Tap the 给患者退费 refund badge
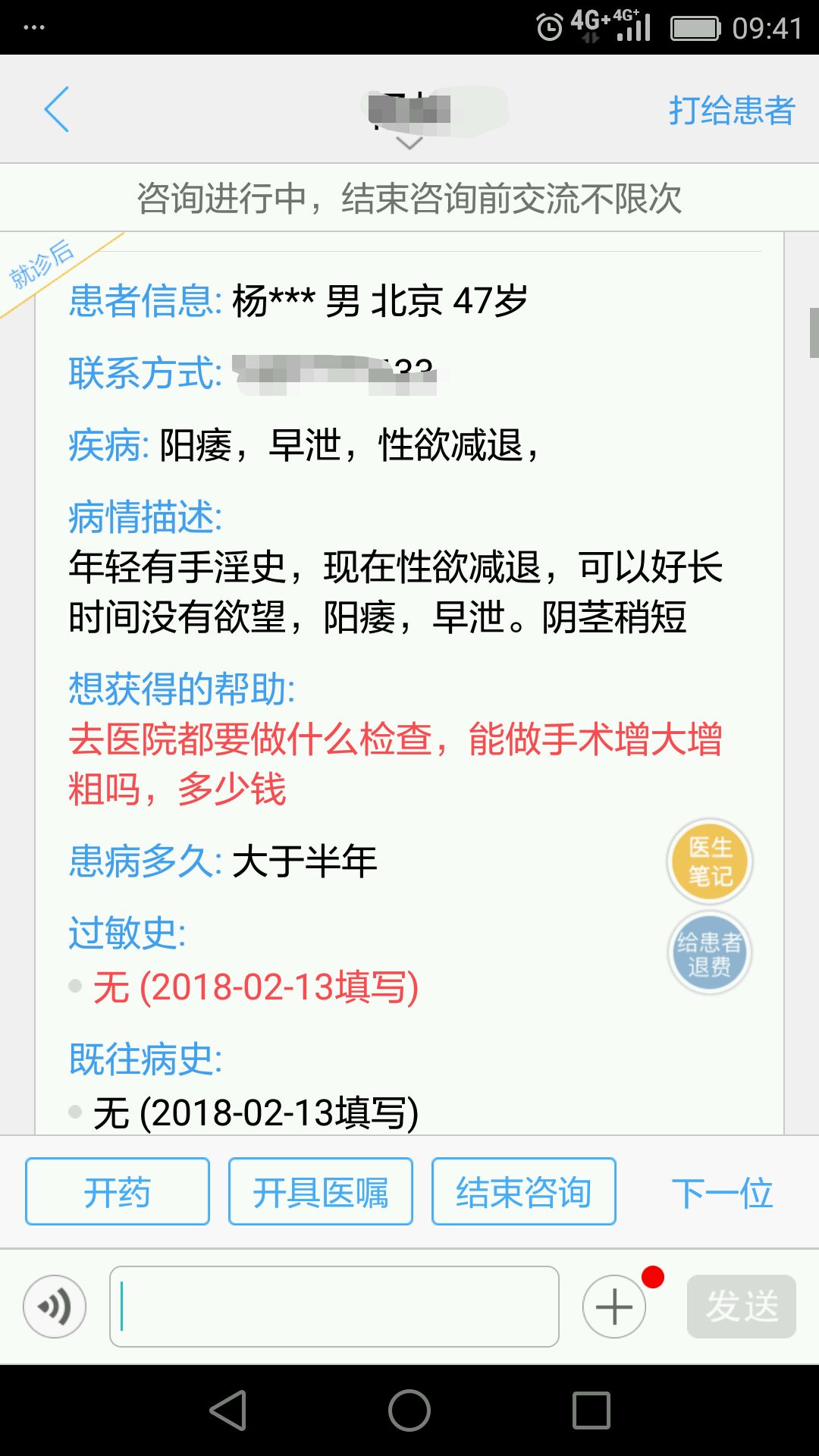The height and width of the screenshot is (1456, 819). pyautogui.click(x=710, y=952)
